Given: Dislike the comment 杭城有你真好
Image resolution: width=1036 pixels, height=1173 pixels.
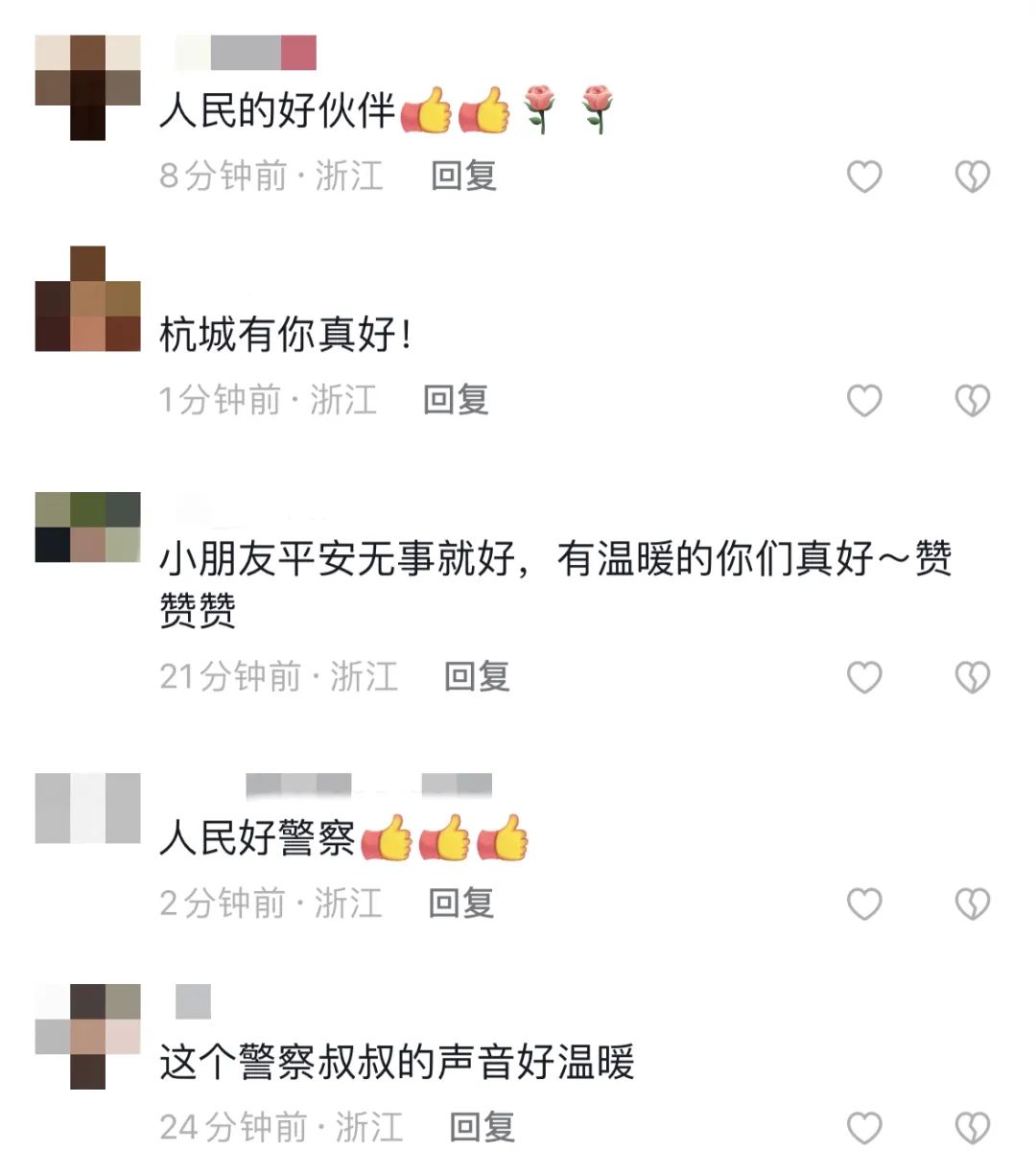Looking at the screenshot, I should click(x=973, y=400).
